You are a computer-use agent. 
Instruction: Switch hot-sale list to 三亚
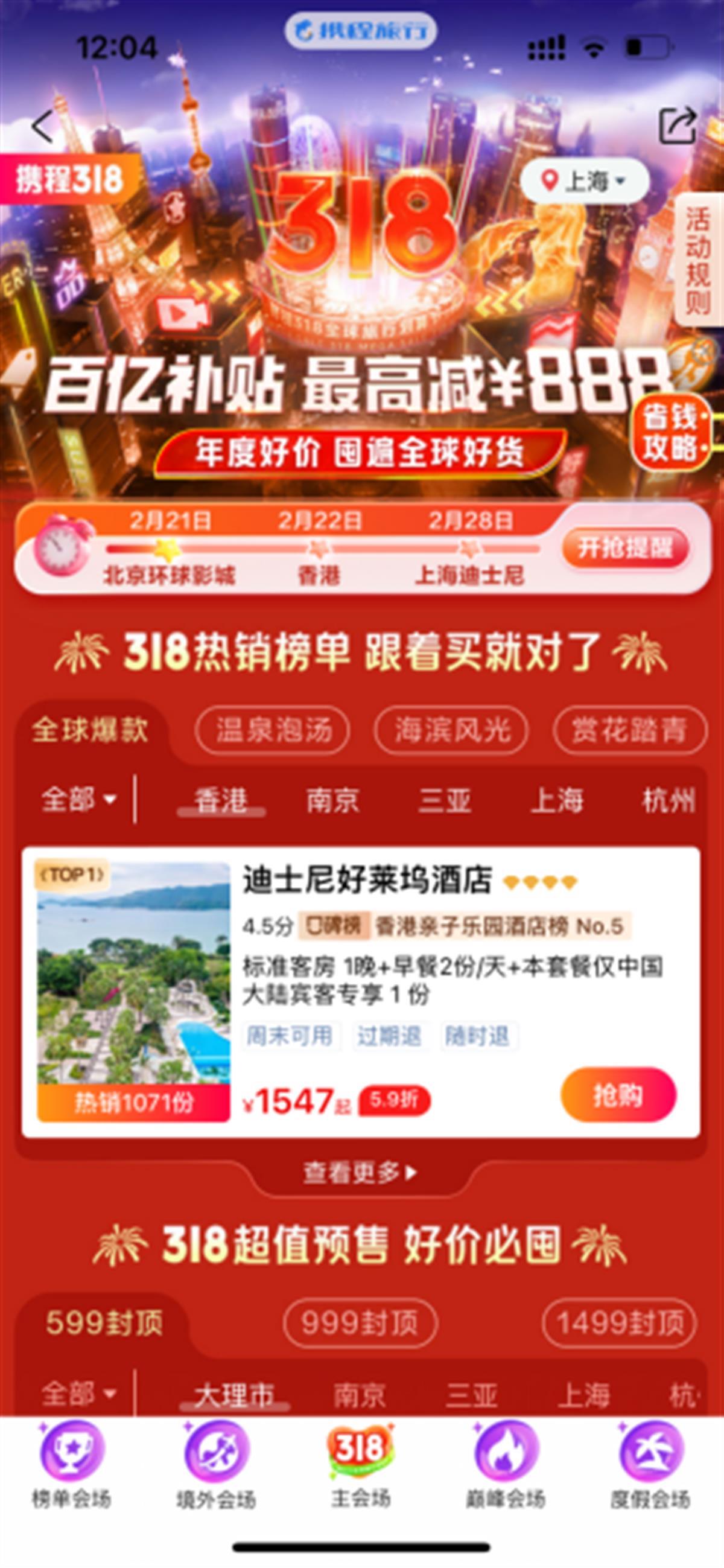click(x=444, y=800)
